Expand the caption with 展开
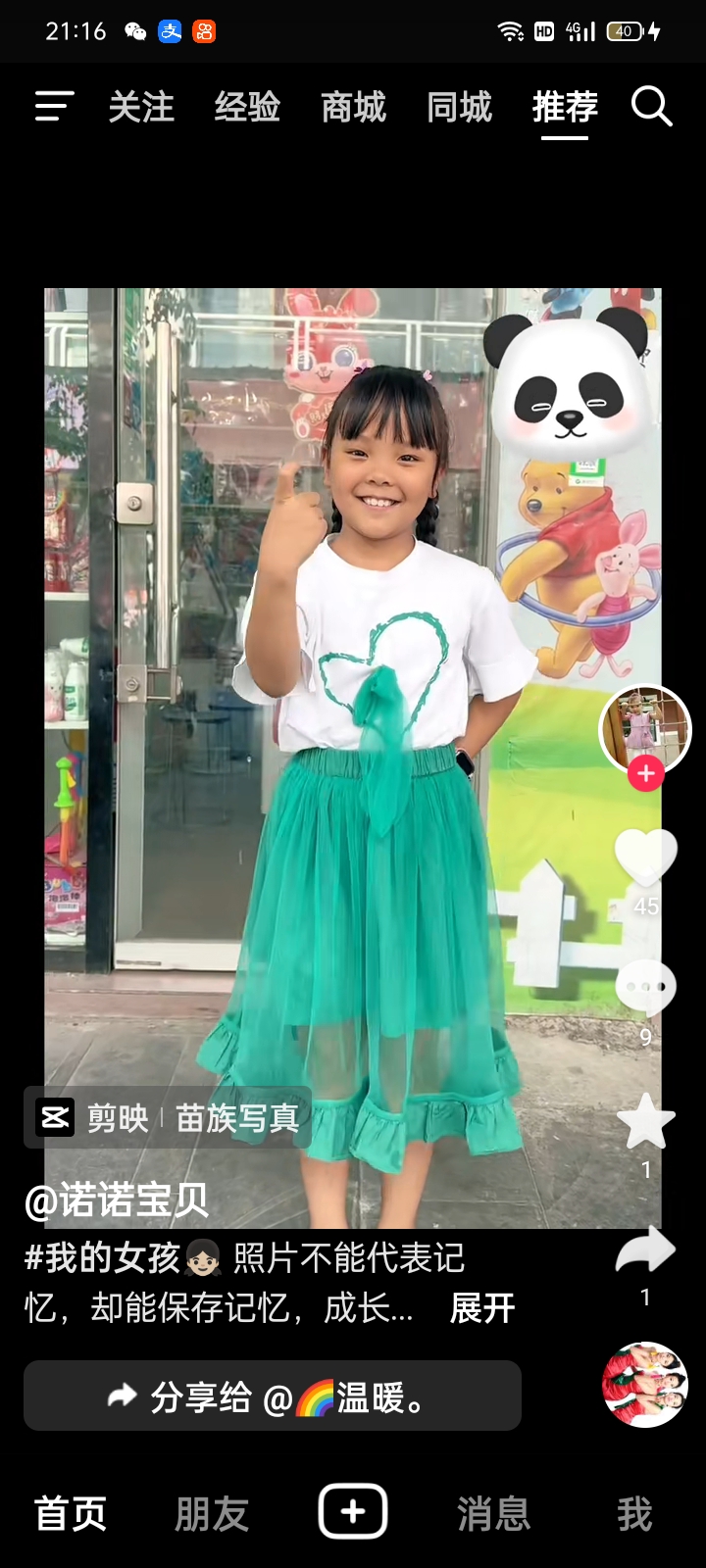The image size is (706, 1568). (481, 1308)
